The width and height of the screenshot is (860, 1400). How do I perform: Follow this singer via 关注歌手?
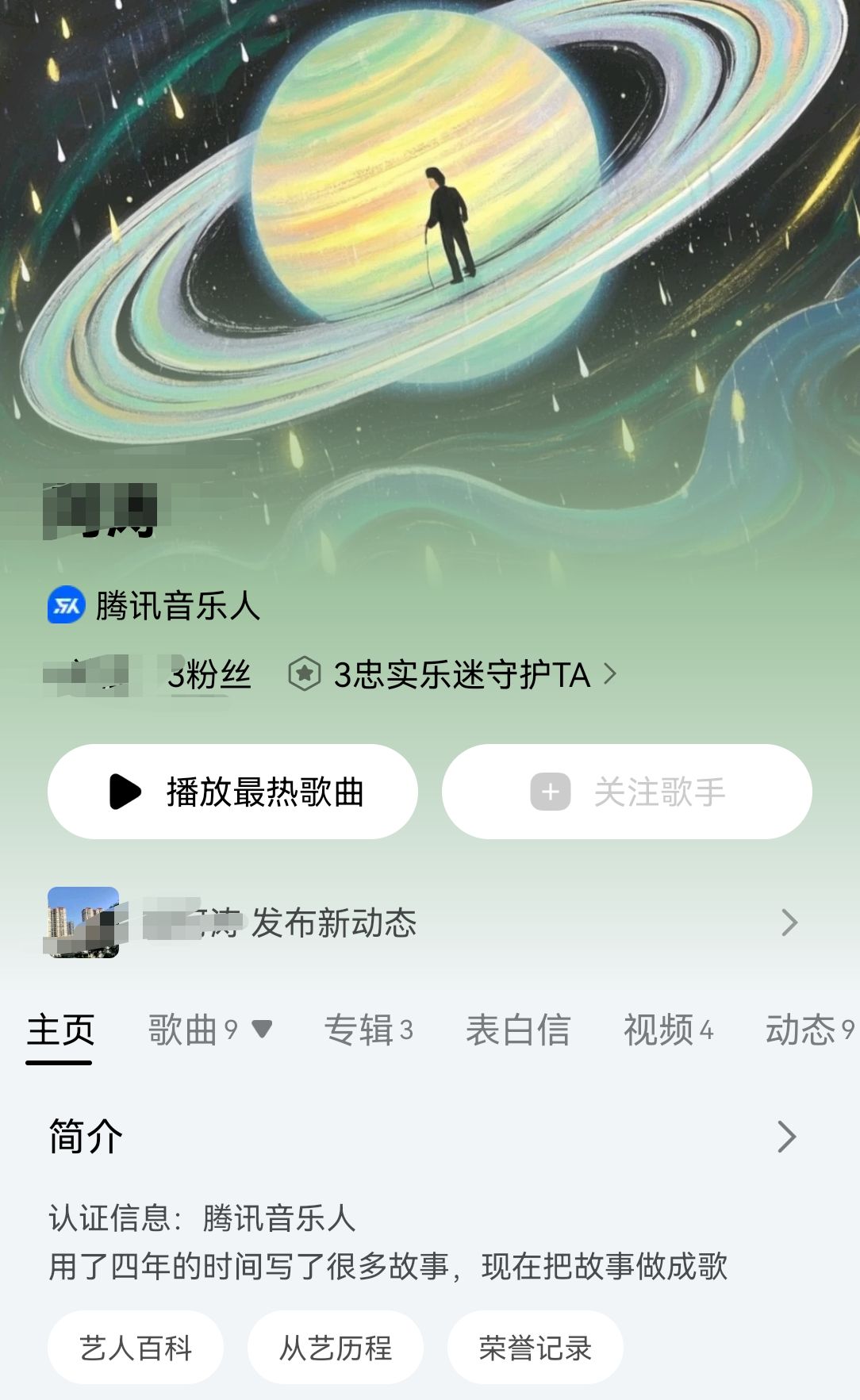[627, 792]
